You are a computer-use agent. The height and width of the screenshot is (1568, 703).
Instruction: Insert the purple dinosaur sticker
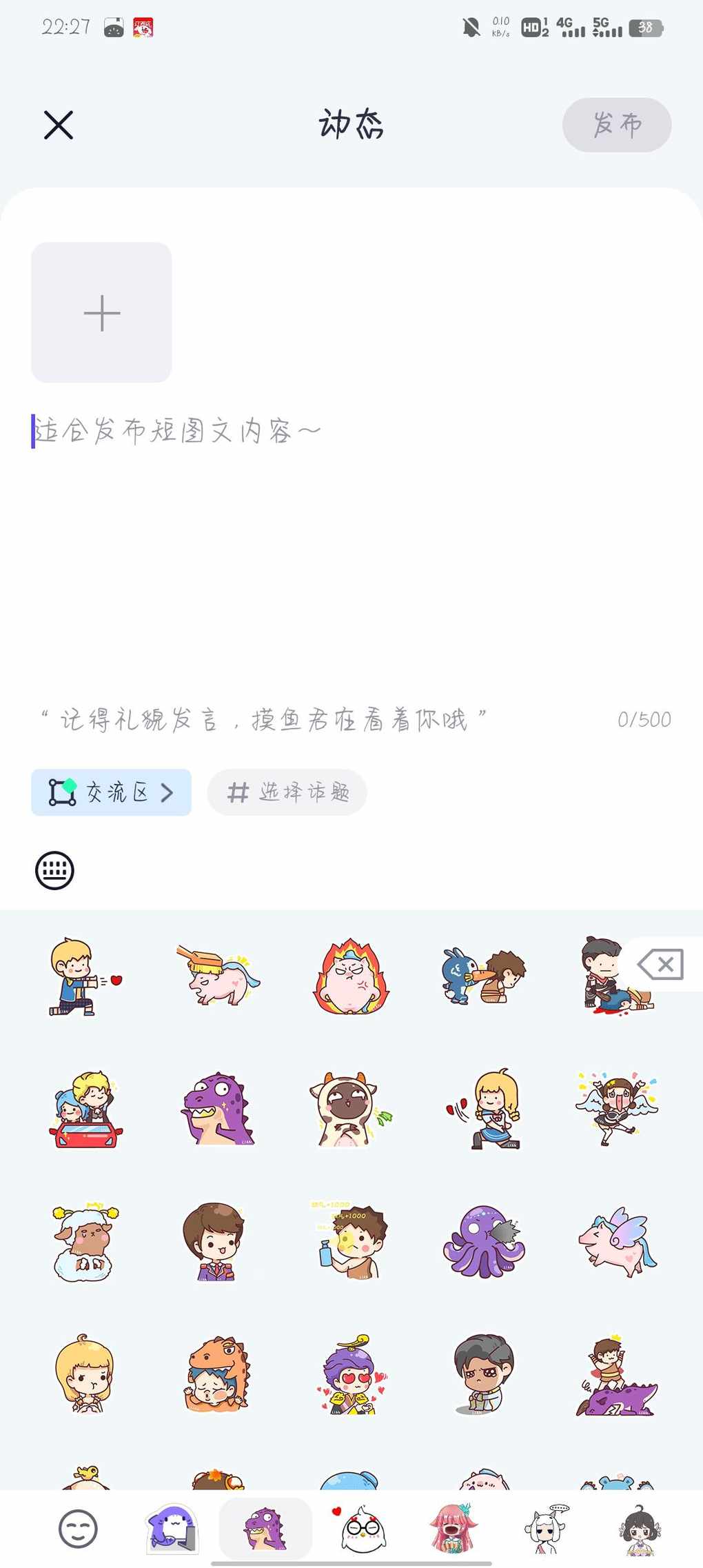[x=218, y=1108]
